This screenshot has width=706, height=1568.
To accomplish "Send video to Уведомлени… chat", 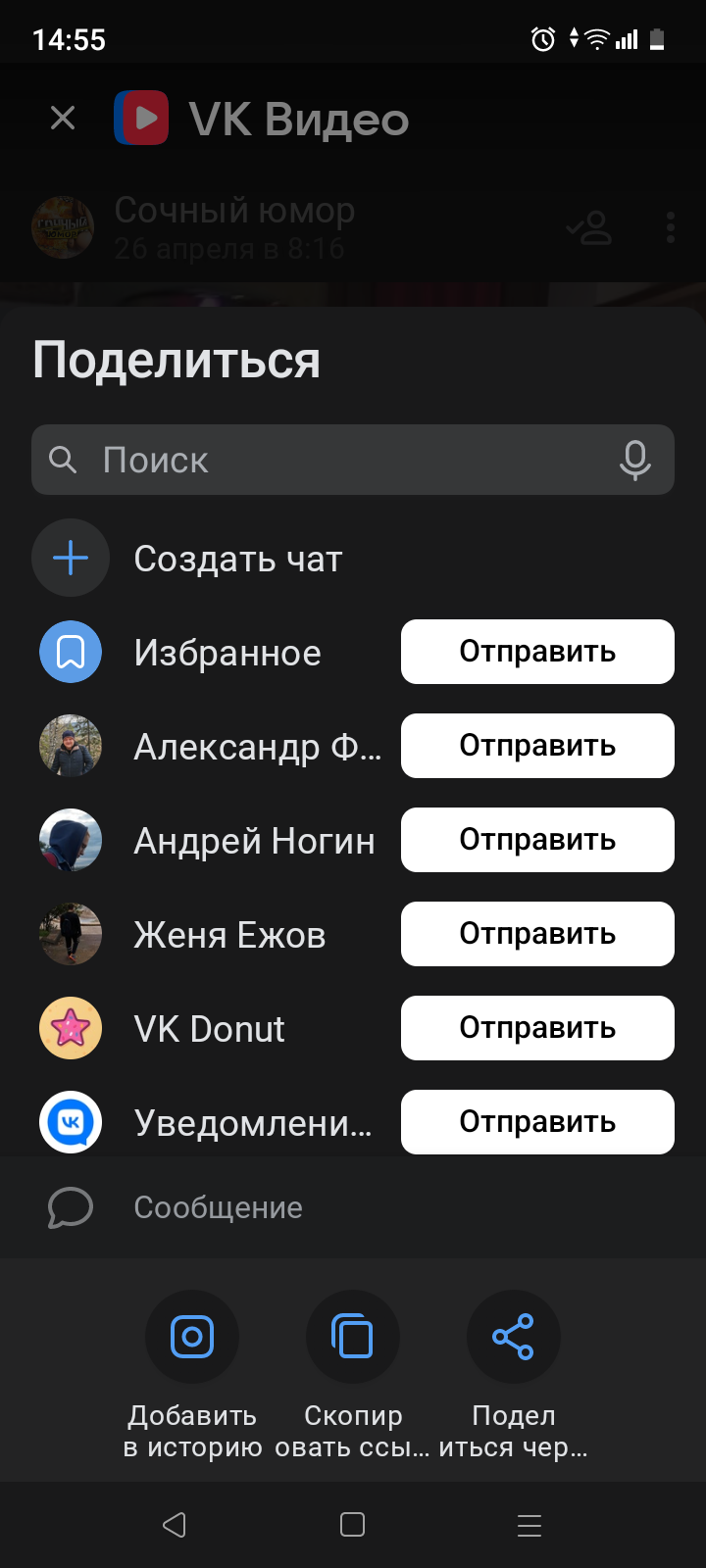I will [536, 1122].
